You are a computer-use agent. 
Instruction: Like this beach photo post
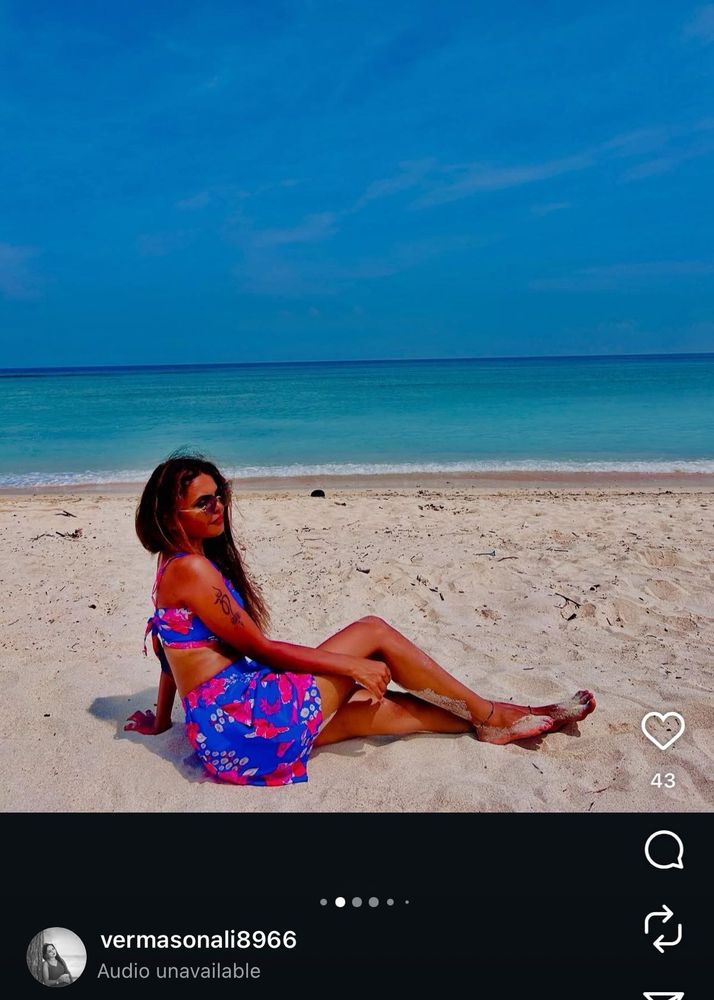point(663,731)
